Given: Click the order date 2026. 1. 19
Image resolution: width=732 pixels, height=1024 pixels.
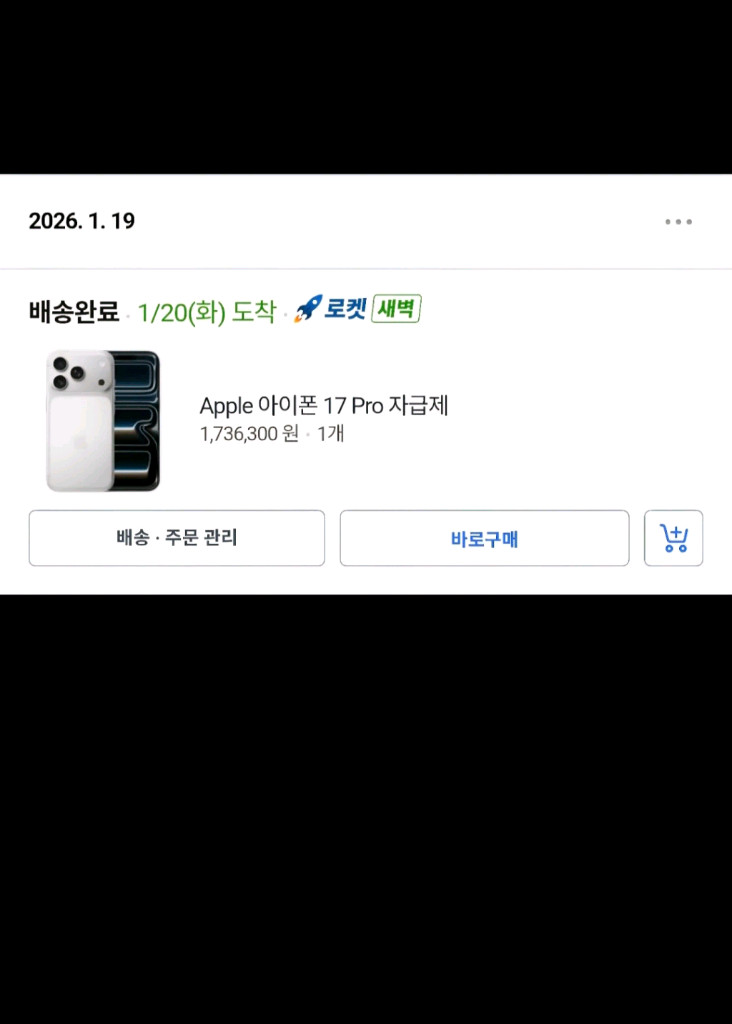Looking at the screenshot, I should pyautogui.click(x=80, y=221).
